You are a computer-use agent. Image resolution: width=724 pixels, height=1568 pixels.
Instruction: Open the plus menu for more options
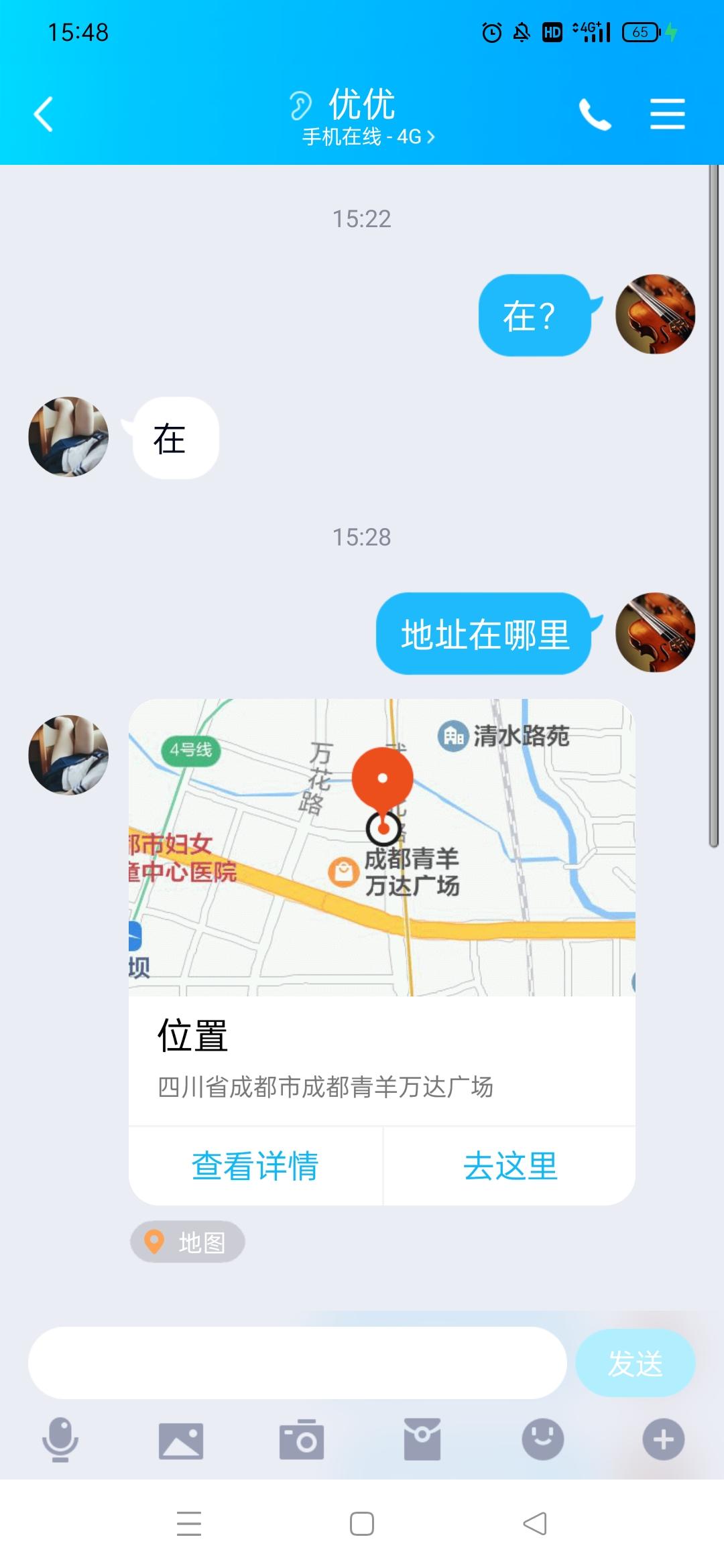663,1439
